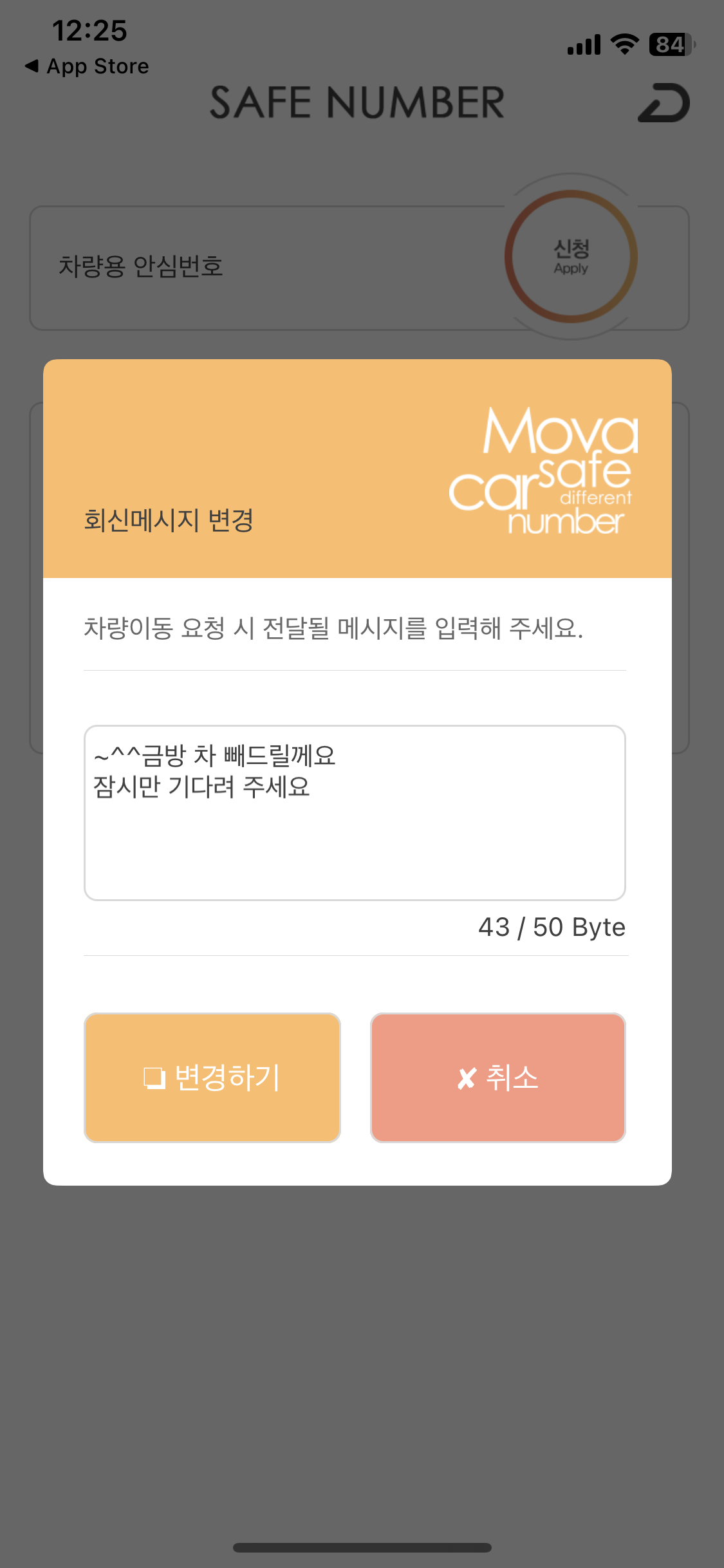The image size is (724, 1568).
Task: Tap the D-shaped logo icon top right
Action: (664, 103)
